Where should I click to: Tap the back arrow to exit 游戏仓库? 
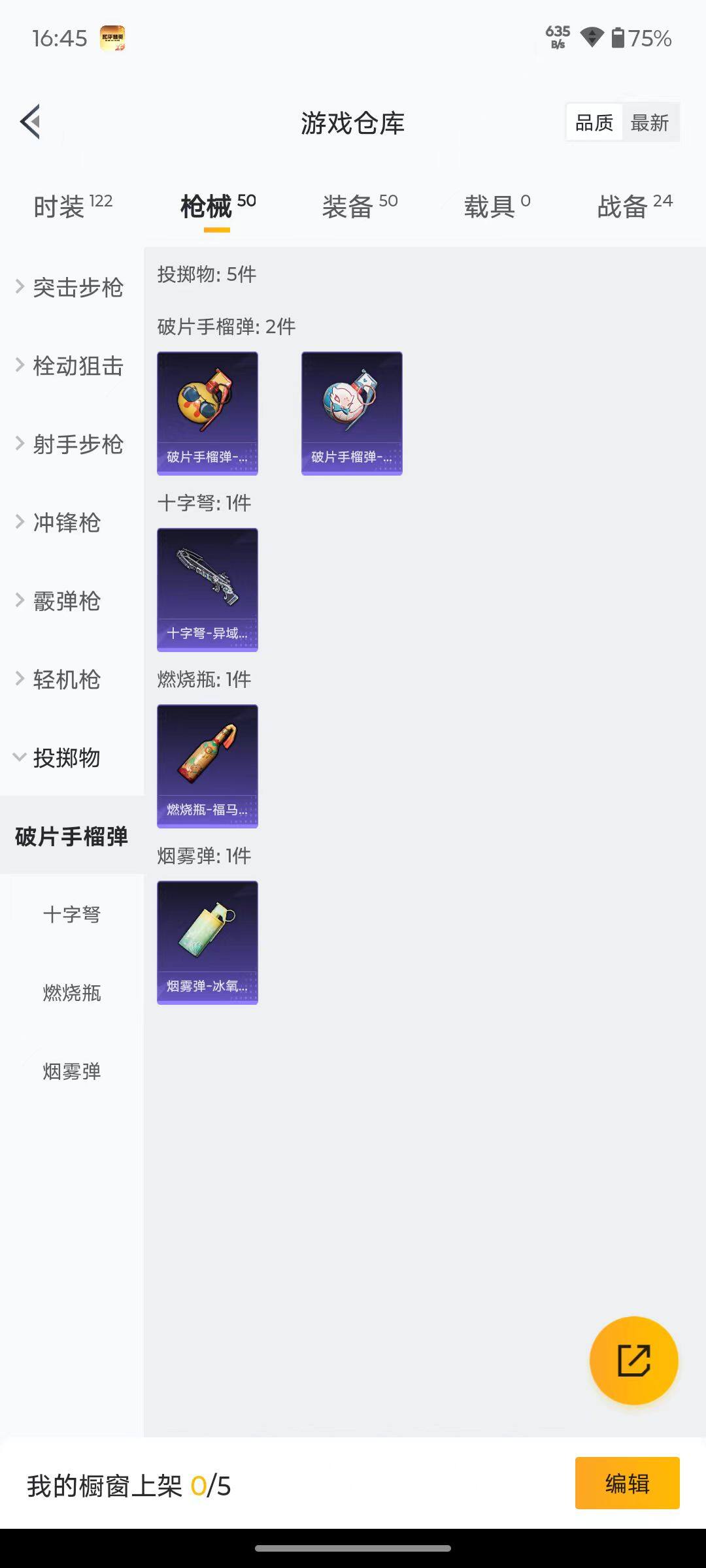[29, 122]
